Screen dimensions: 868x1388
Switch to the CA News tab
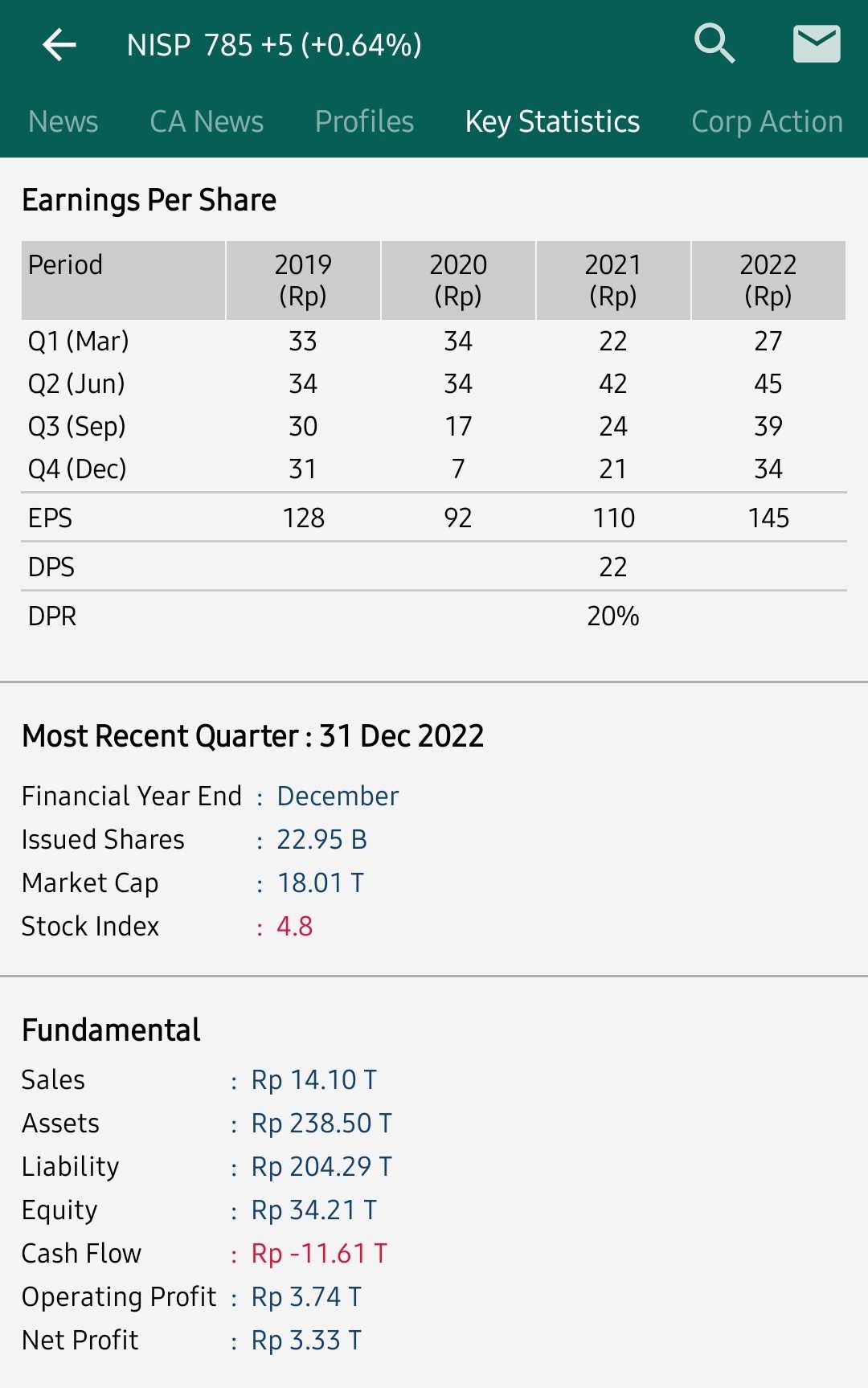click(x=207, y=121)
